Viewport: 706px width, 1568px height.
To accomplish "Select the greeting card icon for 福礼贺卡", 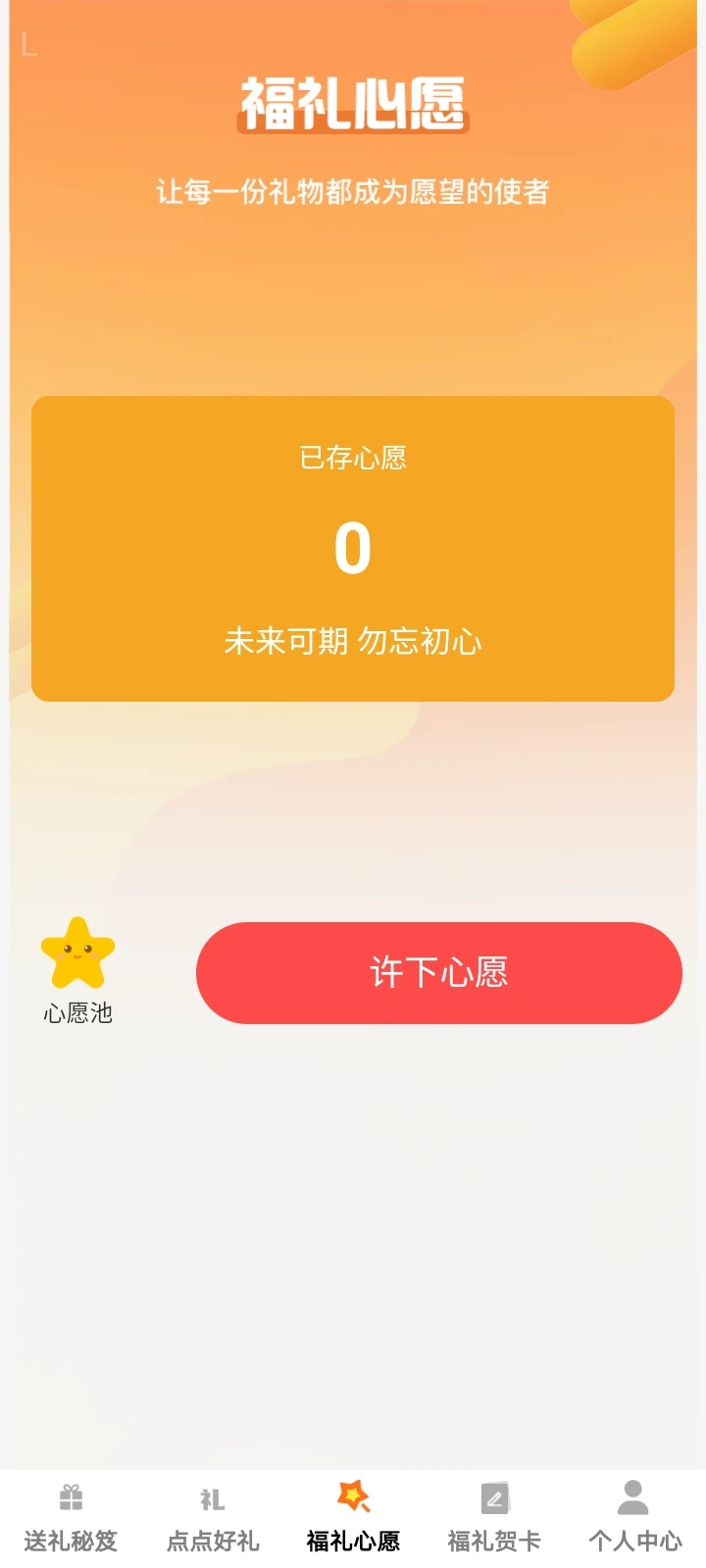I will (x=493, y=1497).
